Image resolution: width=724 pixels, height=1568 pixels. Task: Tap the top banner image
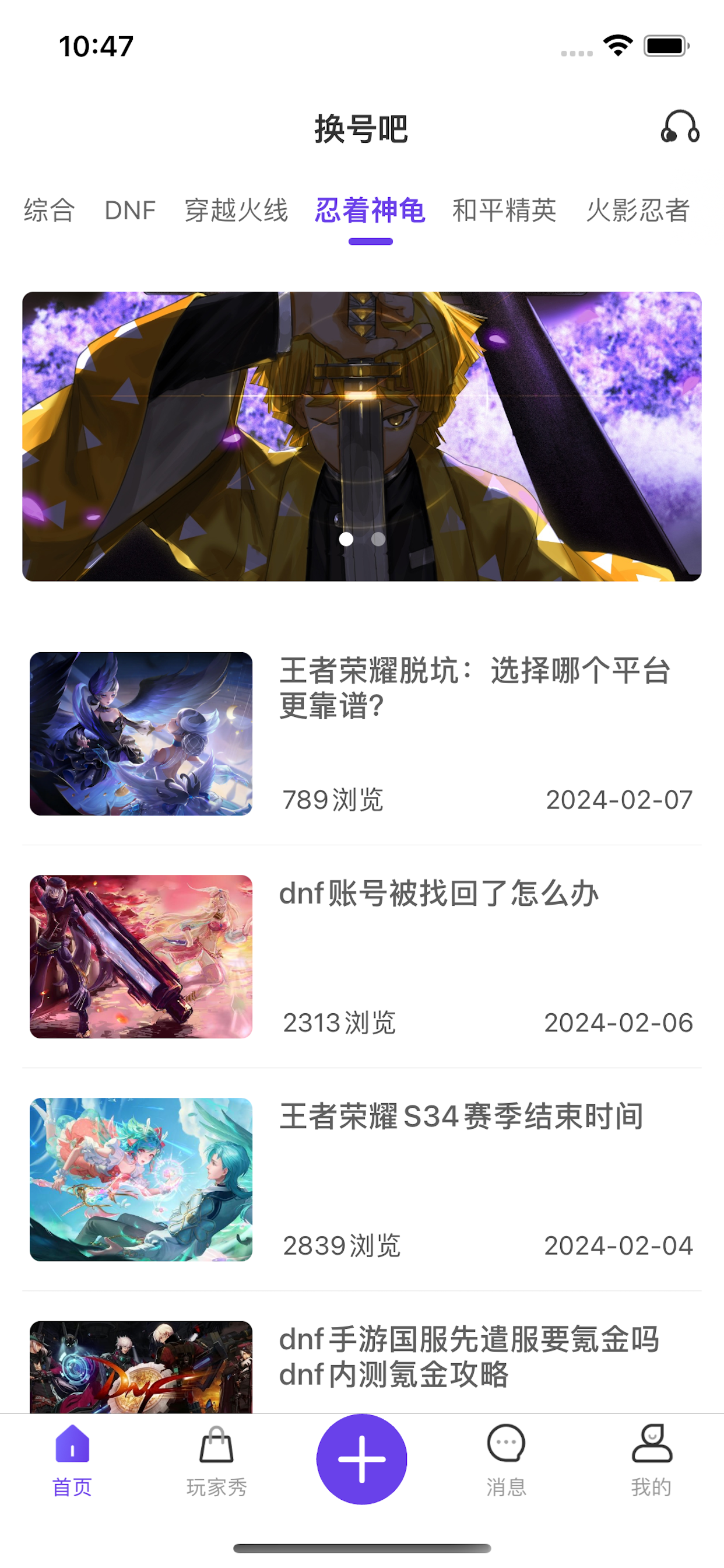point(361,436)
